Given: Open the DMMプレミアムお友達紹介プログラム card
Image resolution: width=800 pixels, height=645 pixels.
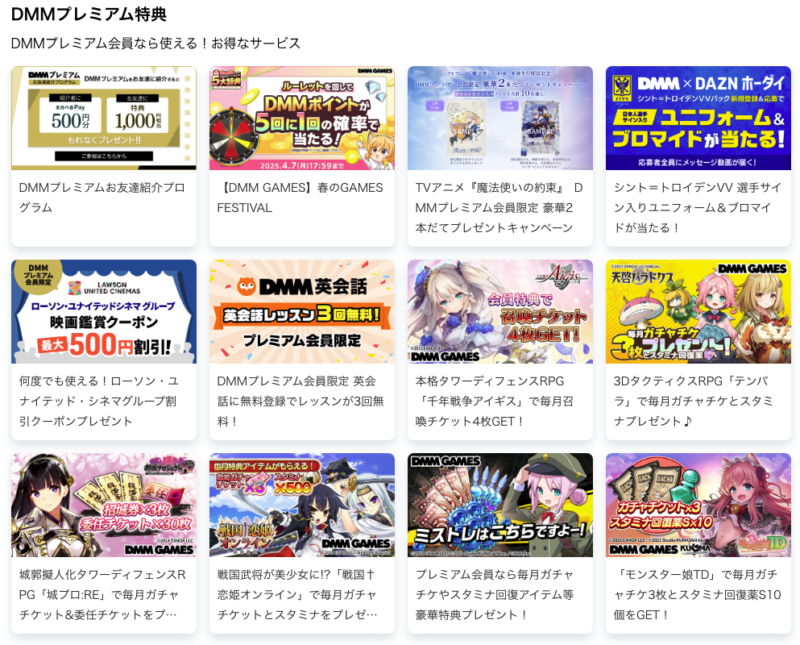Looking at the screenshot, I should (x=104, y=156).
